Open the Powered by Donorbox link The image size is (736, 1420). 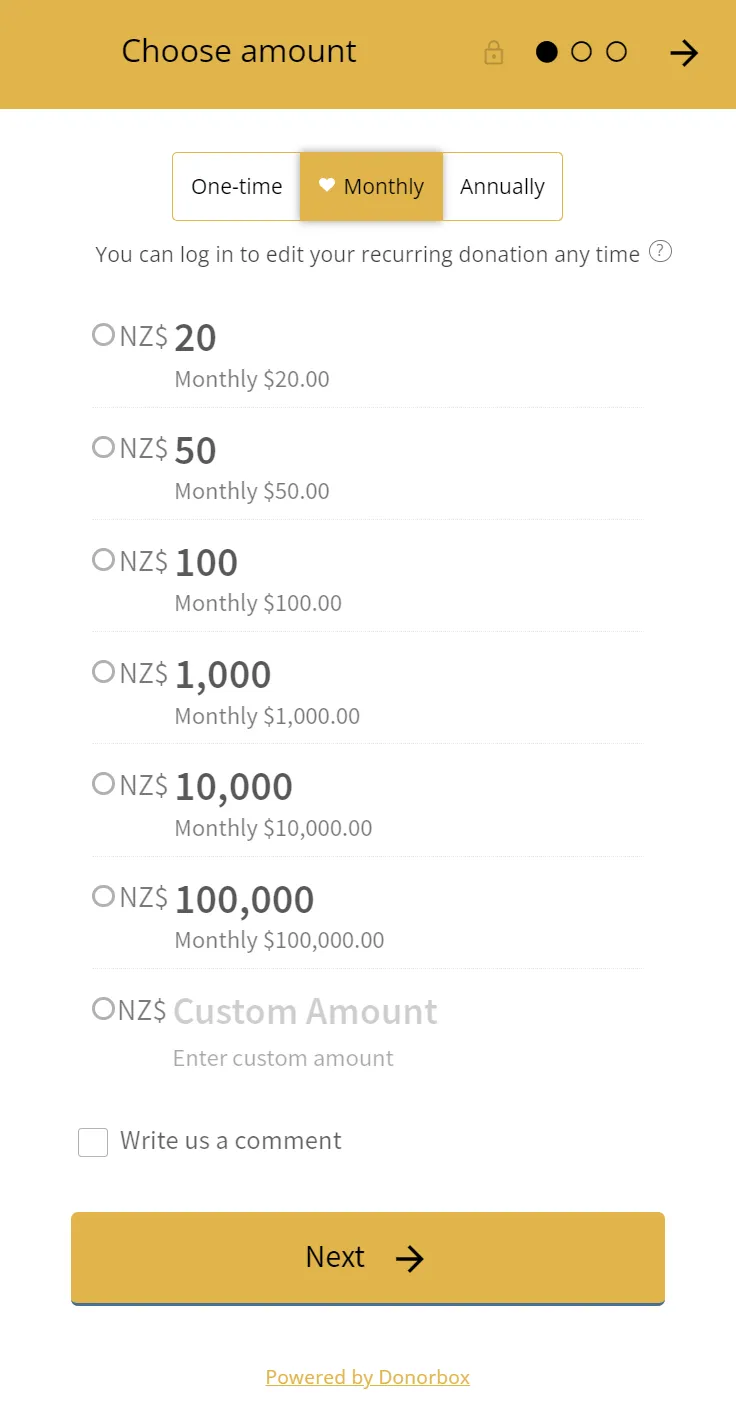368,1377
